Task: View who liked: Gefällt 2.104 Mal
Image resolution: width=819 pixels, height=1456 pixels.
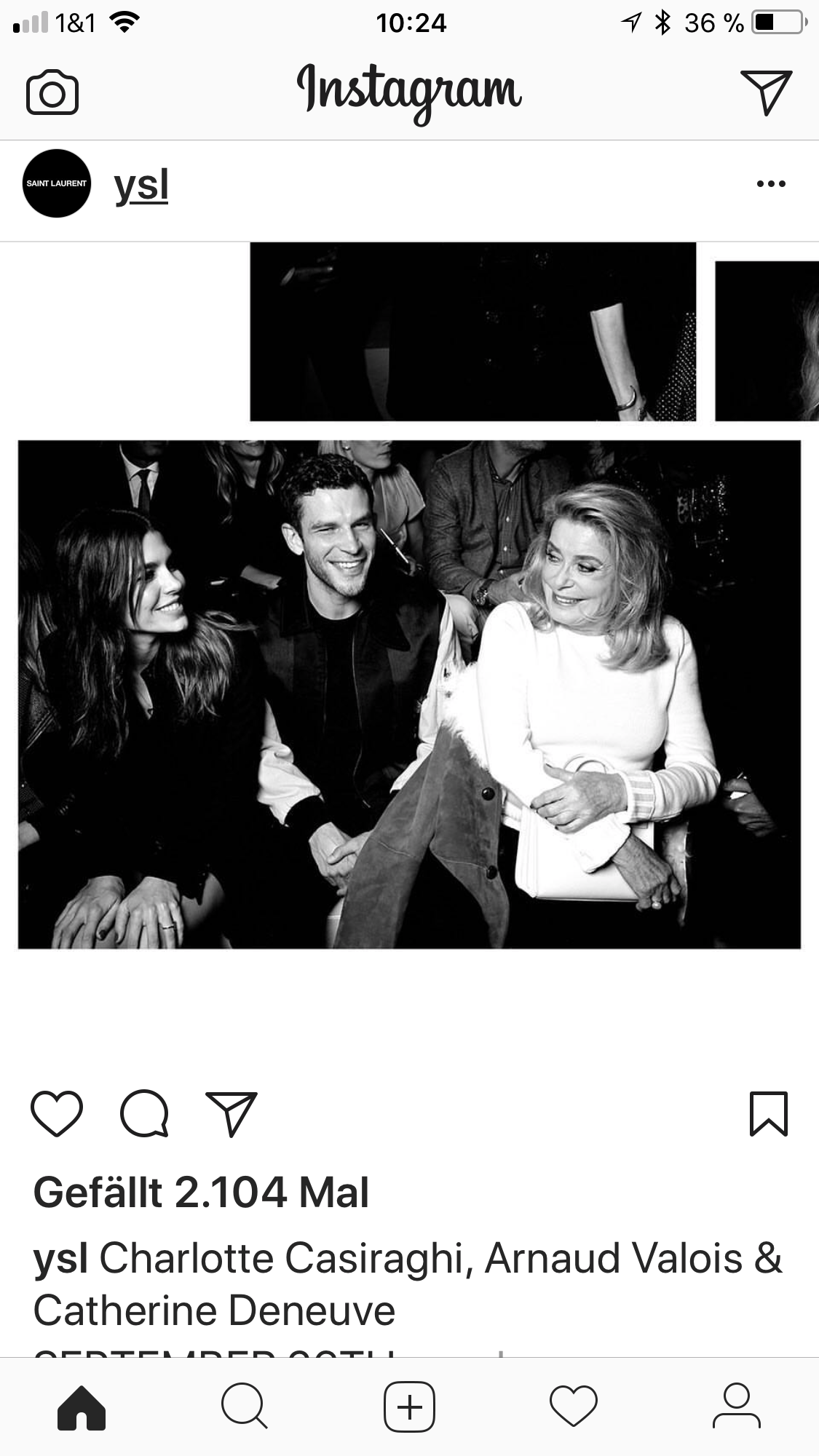Action: tap(201, 1193)
